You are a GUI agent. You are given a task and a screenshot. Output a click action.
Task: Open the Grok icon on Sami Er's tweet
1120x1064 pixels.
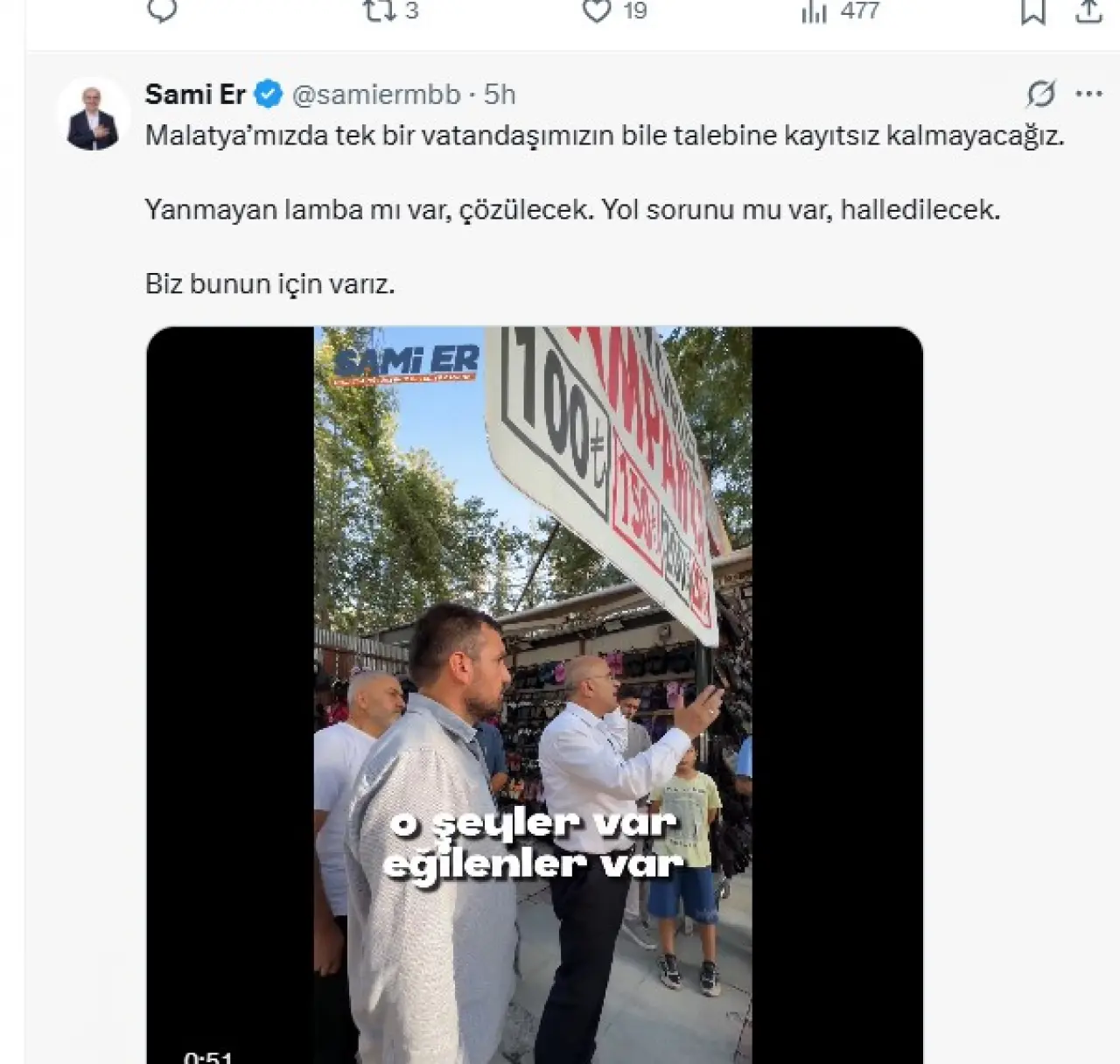tap(1041, 94)
